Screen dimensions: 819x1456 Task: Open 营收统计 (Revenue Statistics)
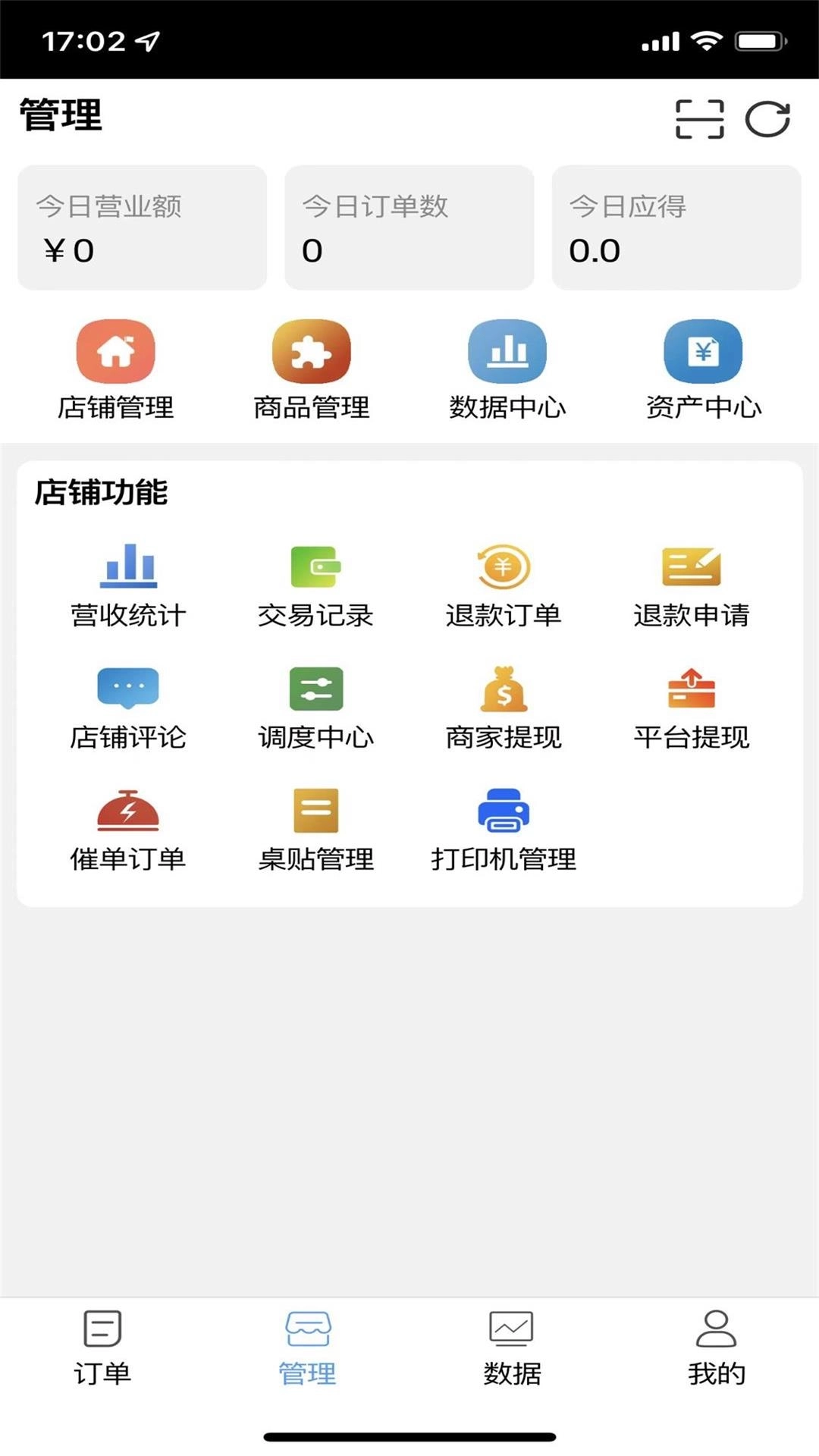click(127, 584)
